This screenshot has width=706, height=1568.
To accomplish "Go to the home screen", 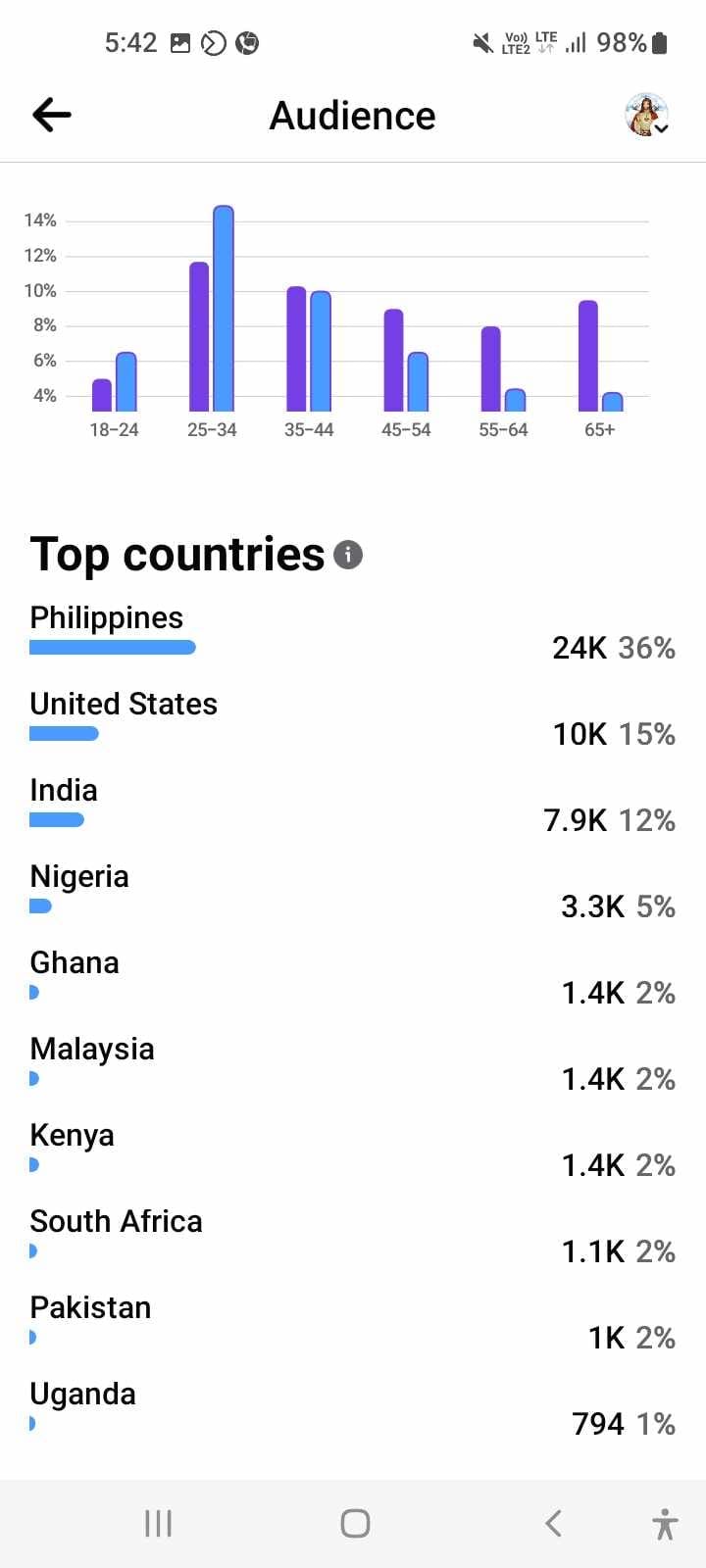I will click(x=355, y=1523).
